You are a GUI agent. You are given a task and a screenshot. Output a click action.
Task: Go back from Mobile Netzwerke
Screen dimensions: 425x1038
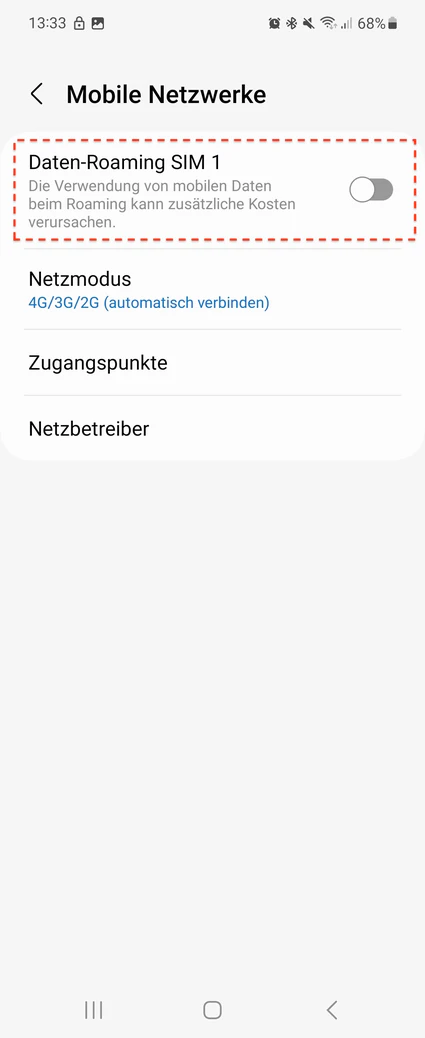point(37,95)
